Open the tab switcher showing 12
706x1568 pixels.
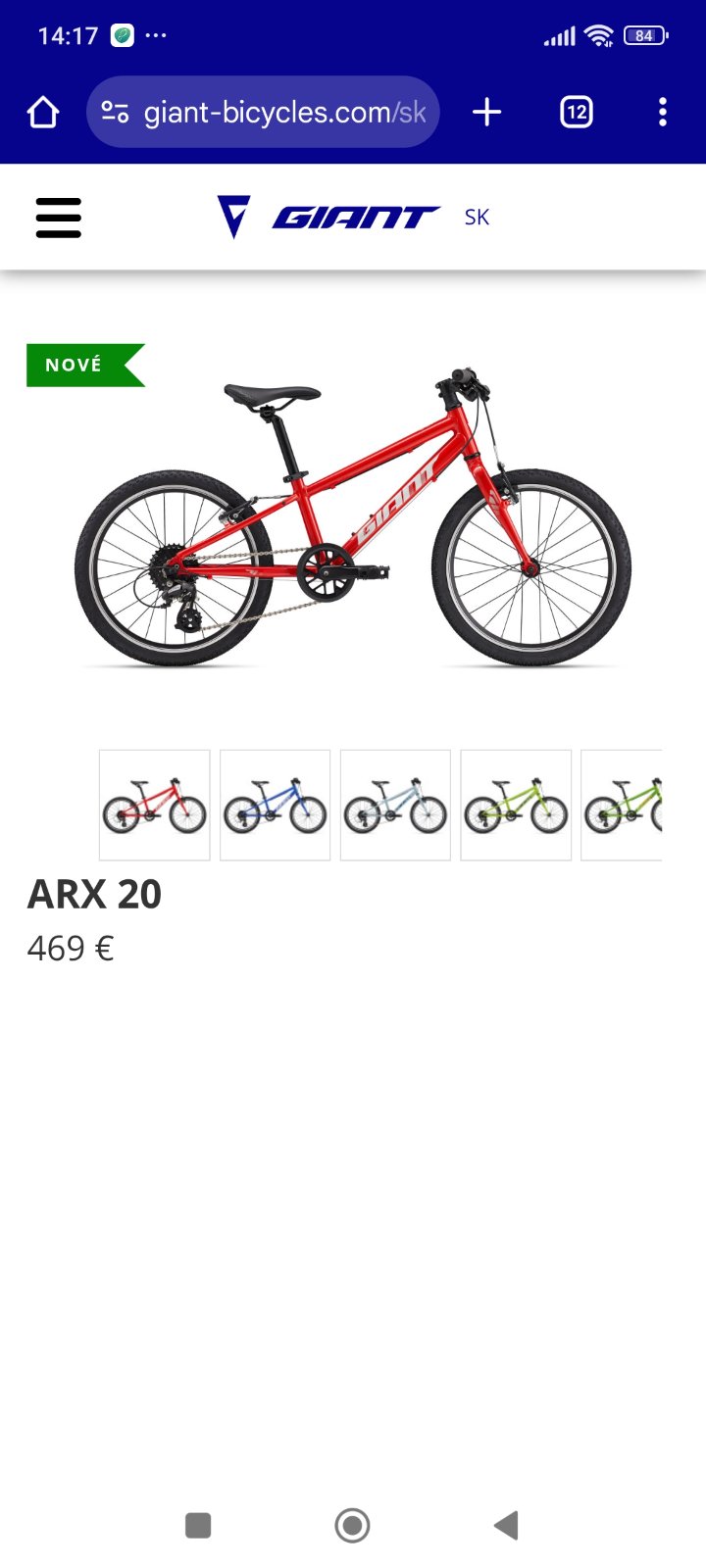coord(577,112)
